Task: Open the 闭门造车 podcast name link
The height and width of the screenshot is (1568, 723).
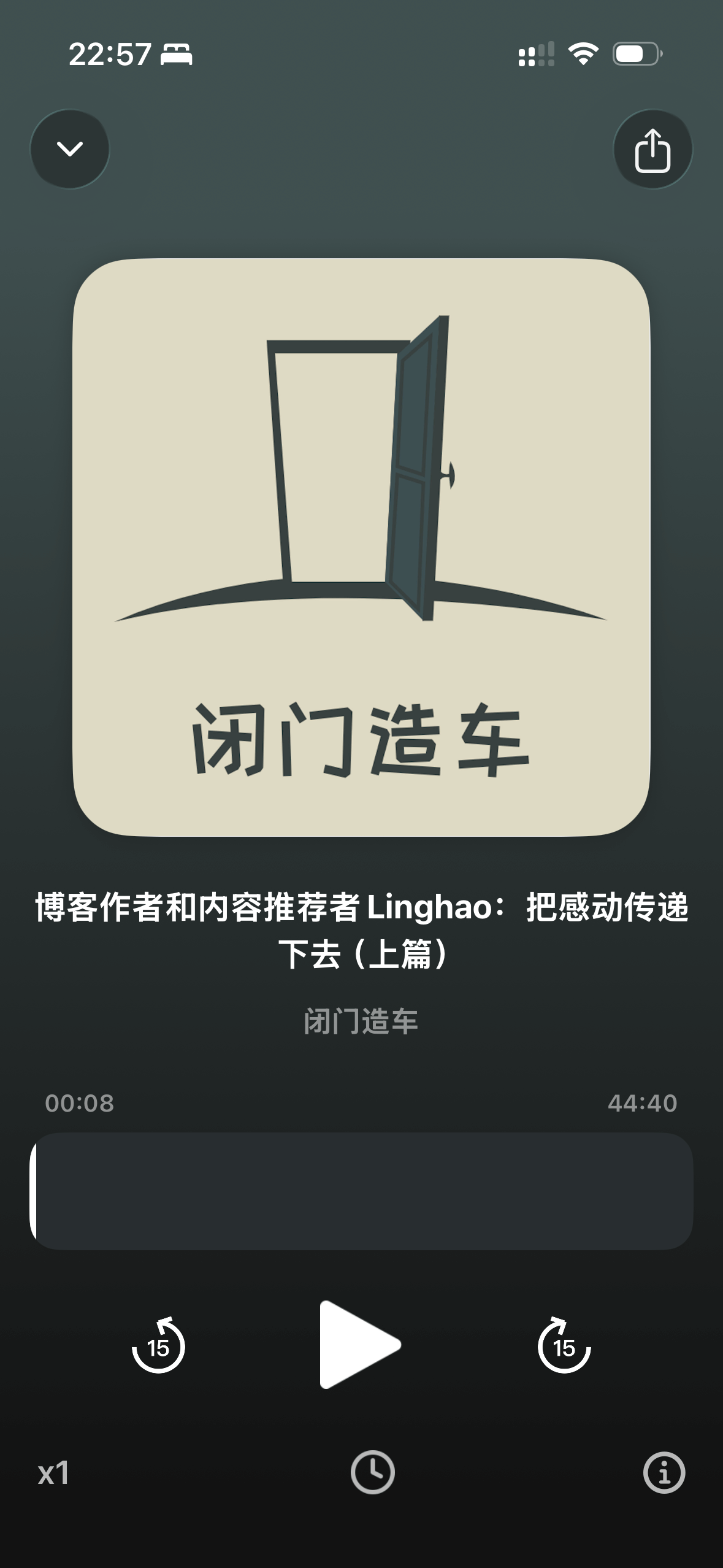Action: [x=361, y=1022]
